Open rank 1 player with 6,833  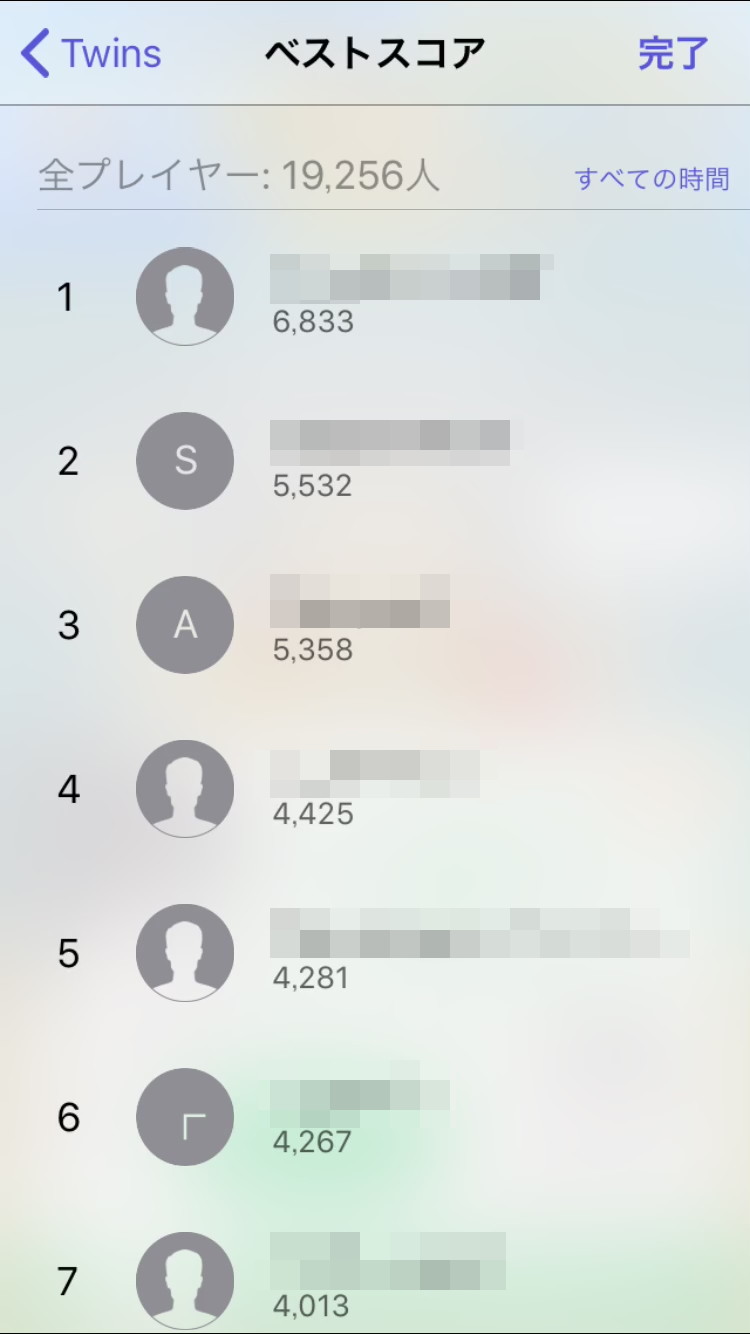click(x=400, y=296)
